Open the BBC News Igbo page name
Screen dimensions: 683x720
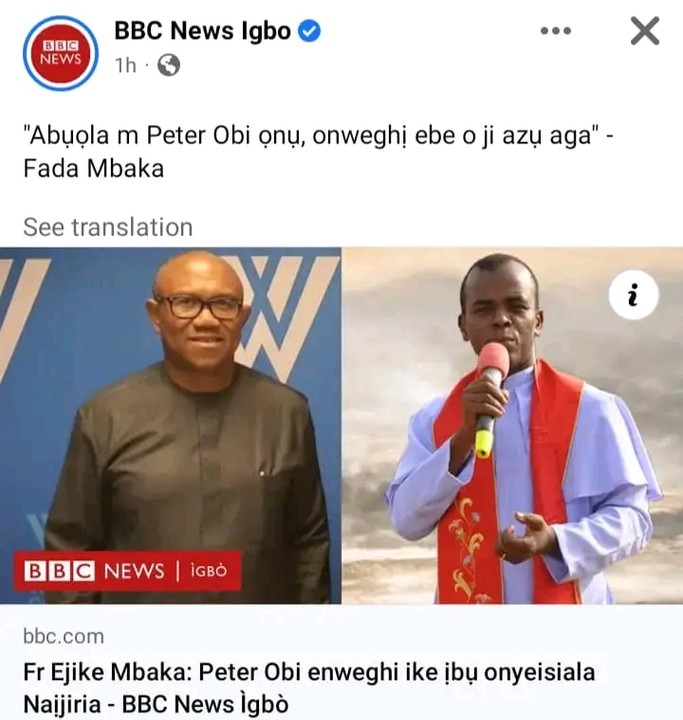pyautogui.click(x=202, y=32)
